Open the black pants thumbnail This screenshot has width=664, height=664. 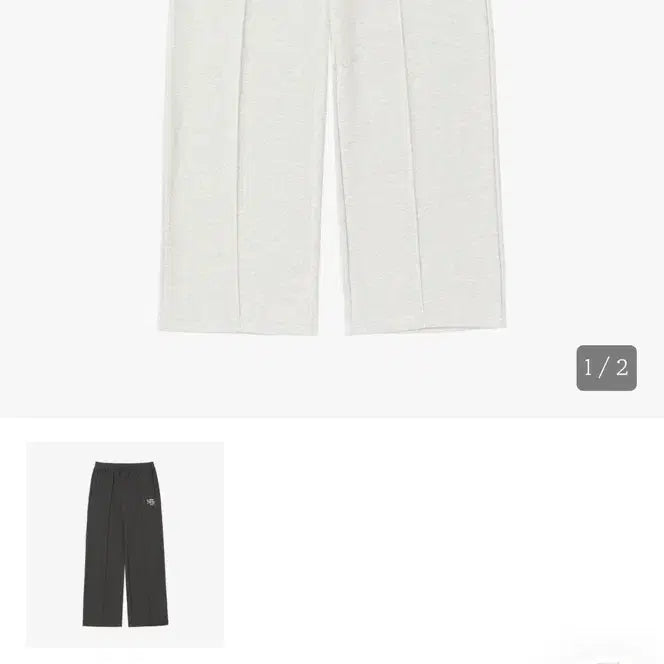pos(125,543)
